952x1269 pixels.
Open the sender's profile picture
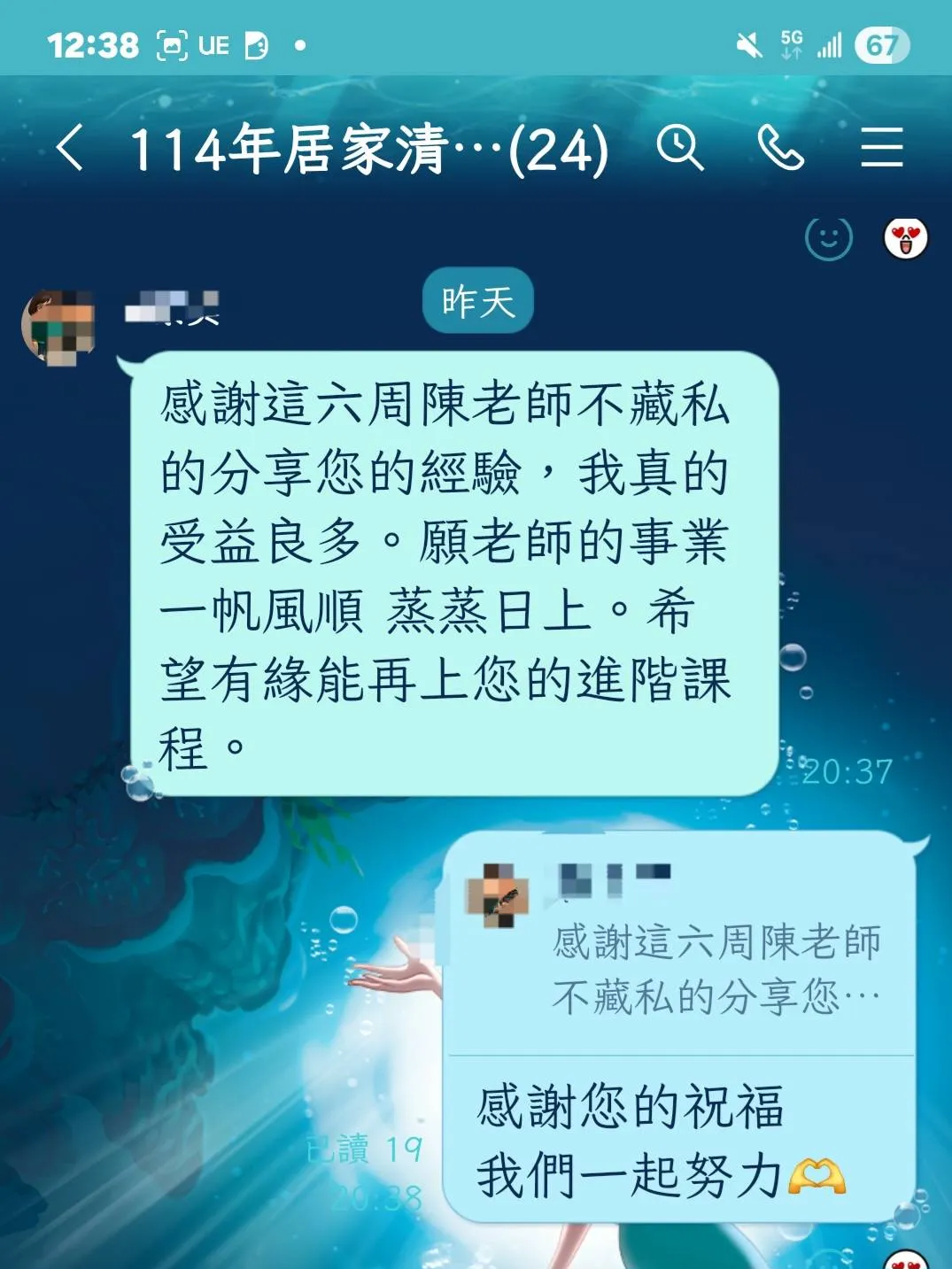(x=58, y=327)
